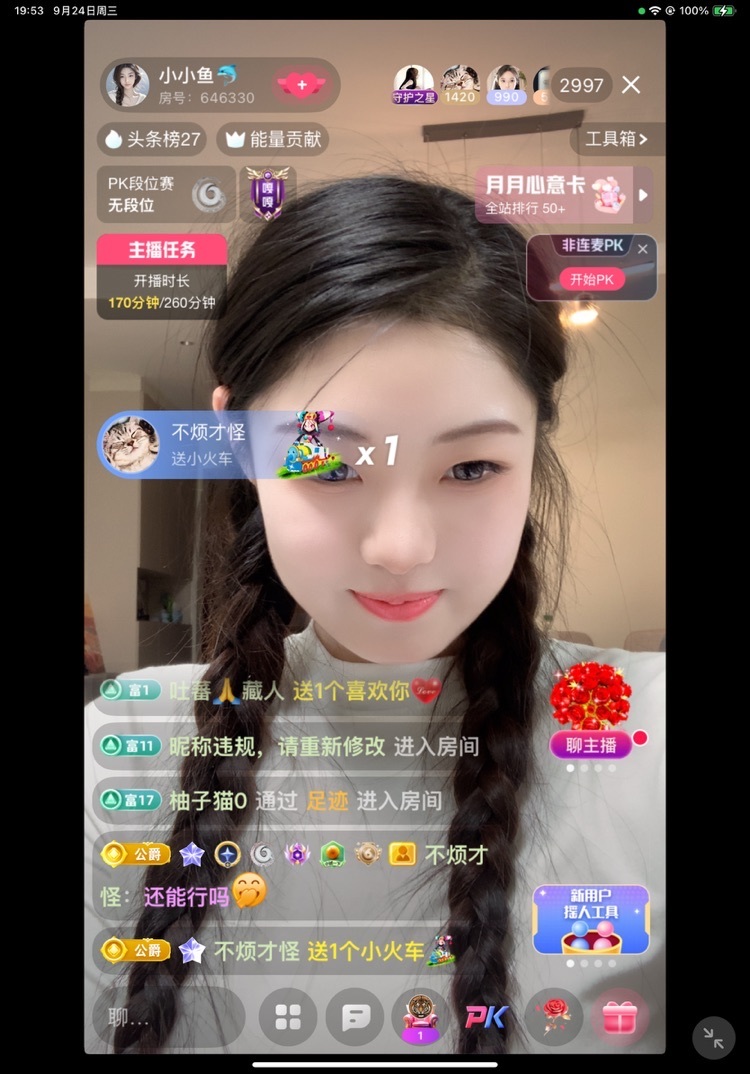Send a rose from the bottom bar
The width and height of the screenshot is (750, 1074).
(553, 1016)
